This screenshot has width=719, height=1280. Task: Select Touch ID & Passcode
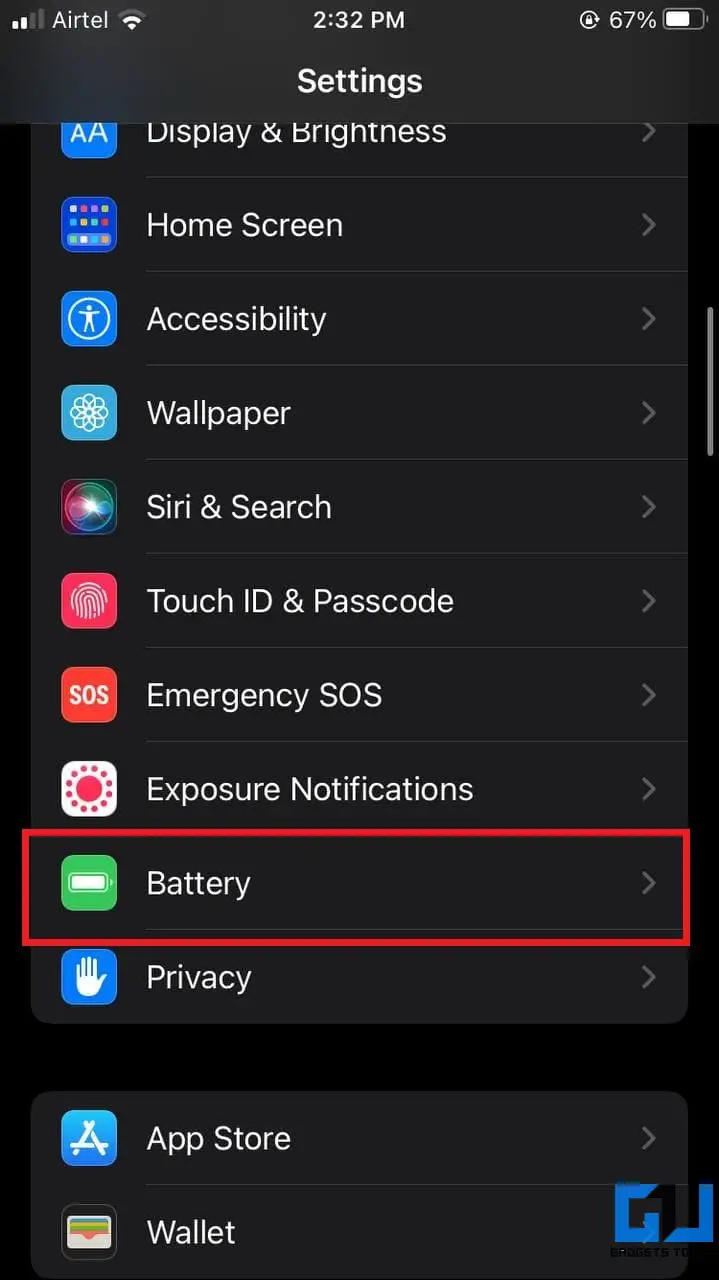click(x=300, y=601)
